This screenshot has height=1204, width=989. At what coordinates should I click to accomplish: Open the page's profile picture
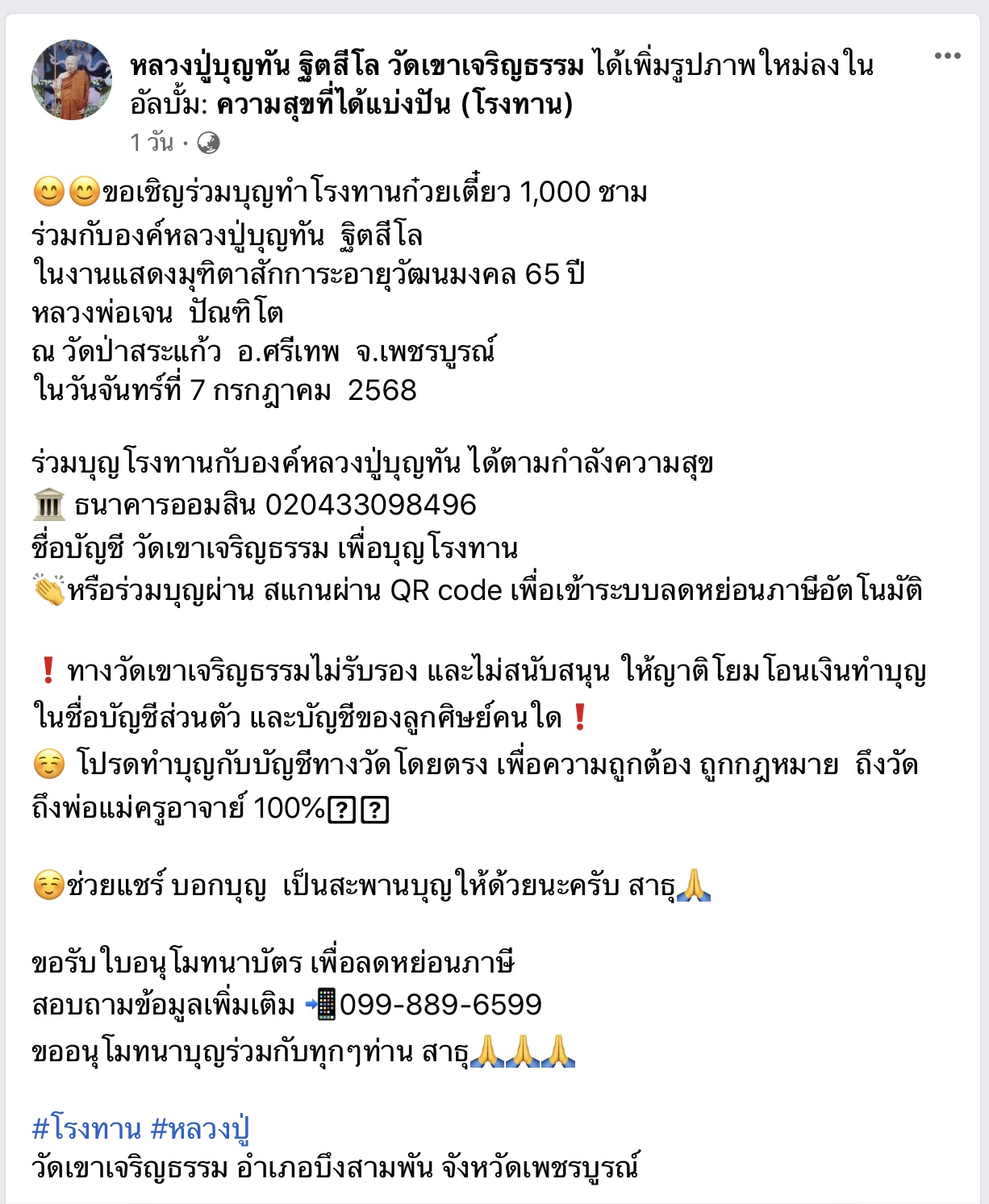point(72,80)
